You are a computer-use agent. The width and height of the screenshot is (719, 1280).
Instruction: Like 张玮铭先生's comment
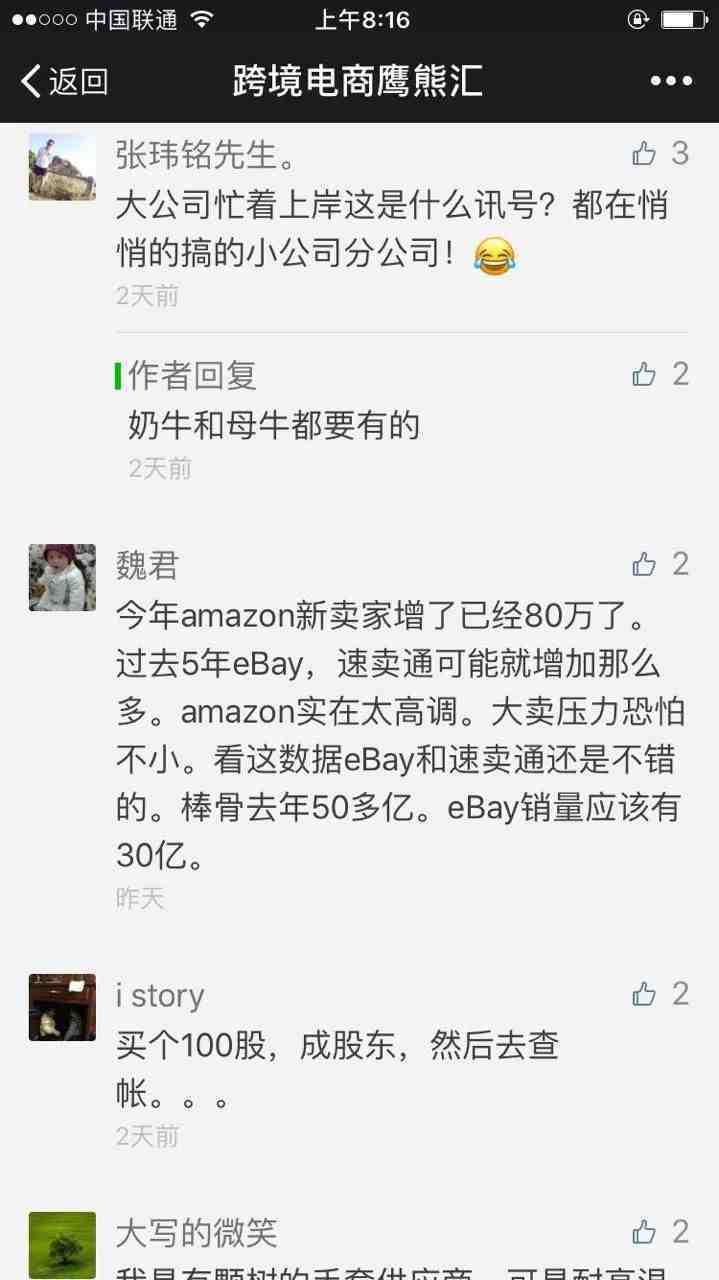point(645,154)
